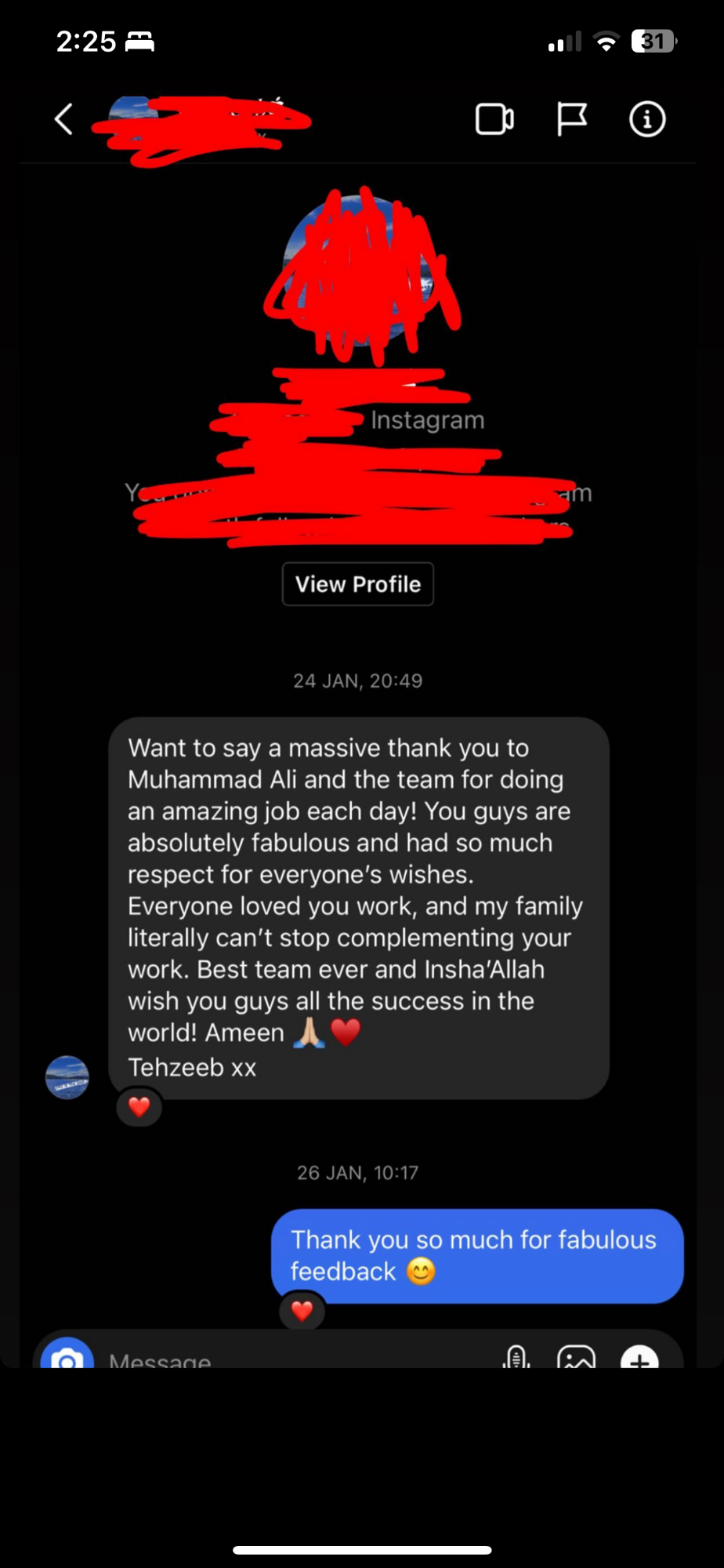Tap the View Profile button

coord(358,584)
